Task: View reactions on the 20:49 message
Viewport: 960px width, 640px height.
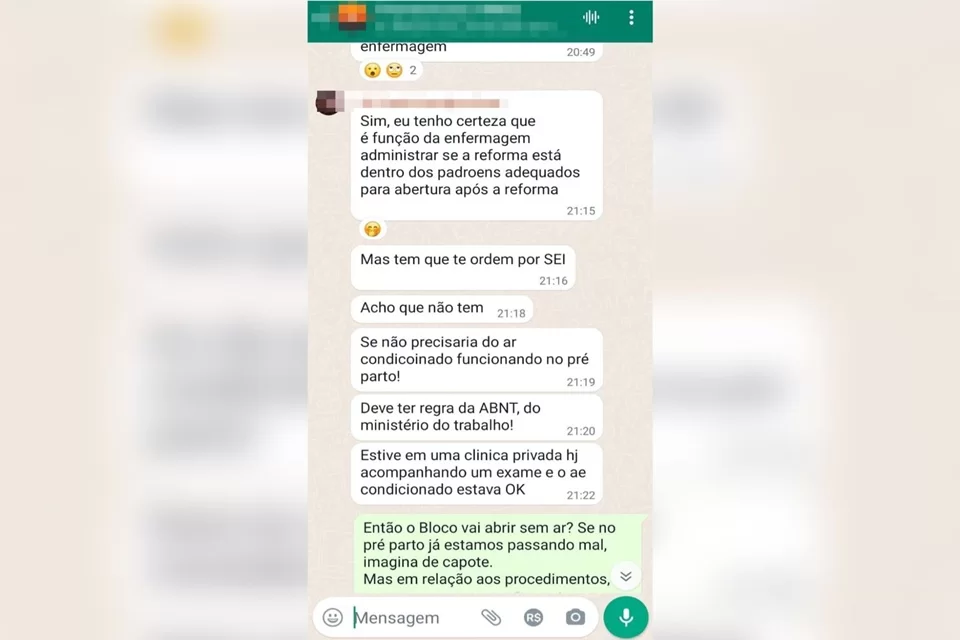Action: (389, 70)
